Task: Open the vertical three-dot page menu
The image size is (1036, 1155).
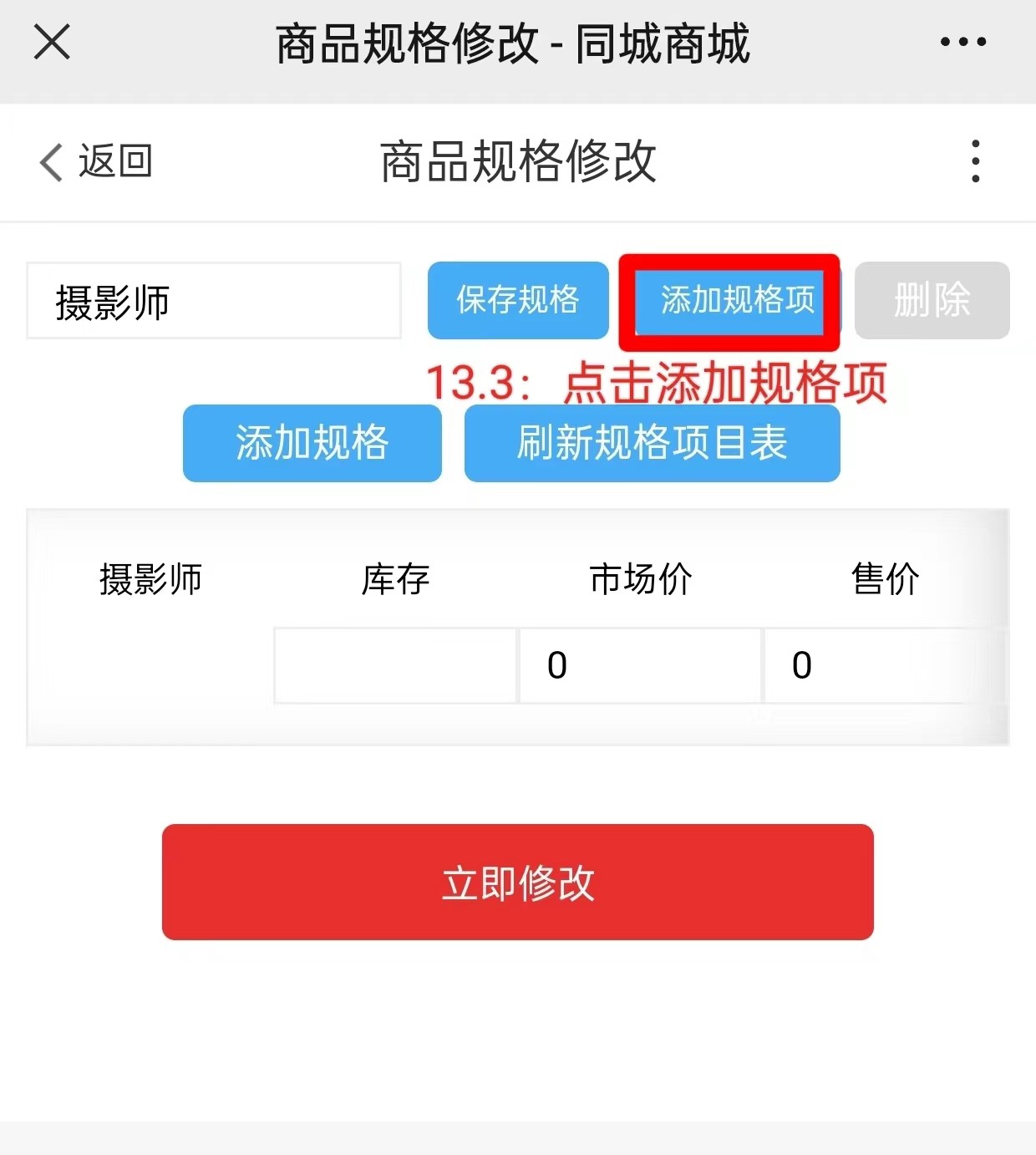Action: point(975,161)
